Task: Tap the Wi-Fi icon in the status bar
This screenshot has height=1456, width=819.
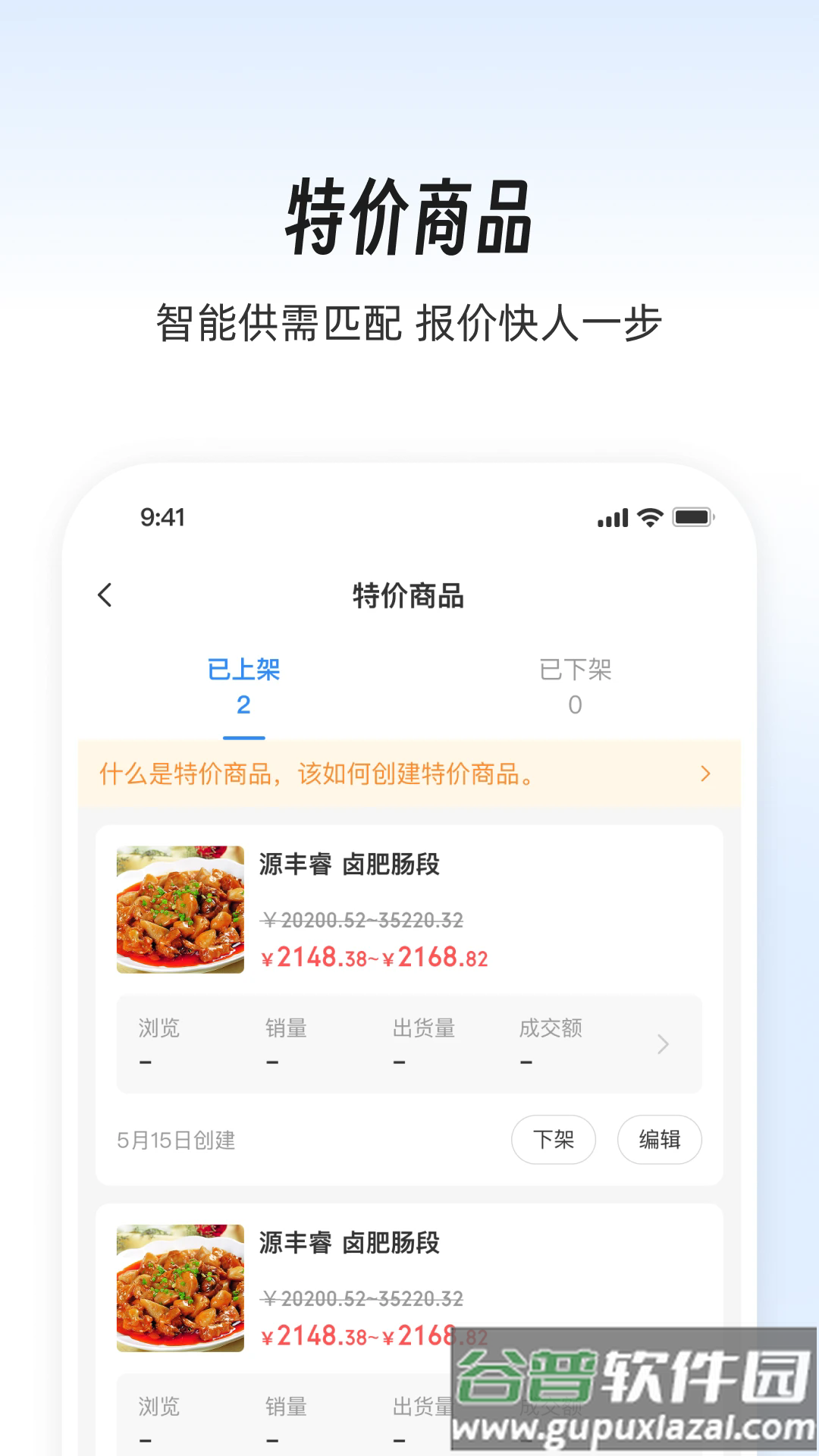Action: [648, 516]
